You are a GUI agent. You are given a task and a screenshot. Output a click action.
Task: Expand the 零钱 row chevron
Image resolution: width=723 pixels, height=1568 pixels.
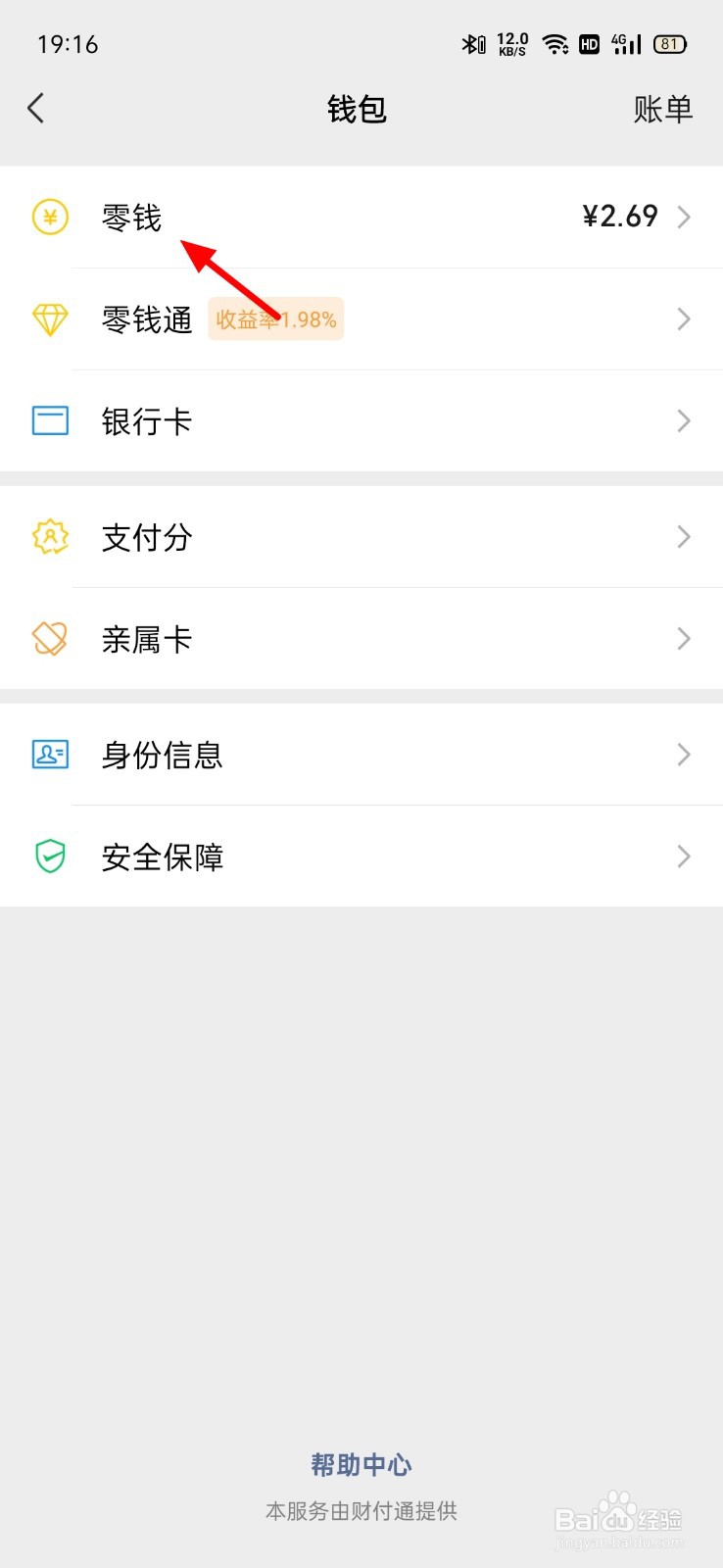683,218
